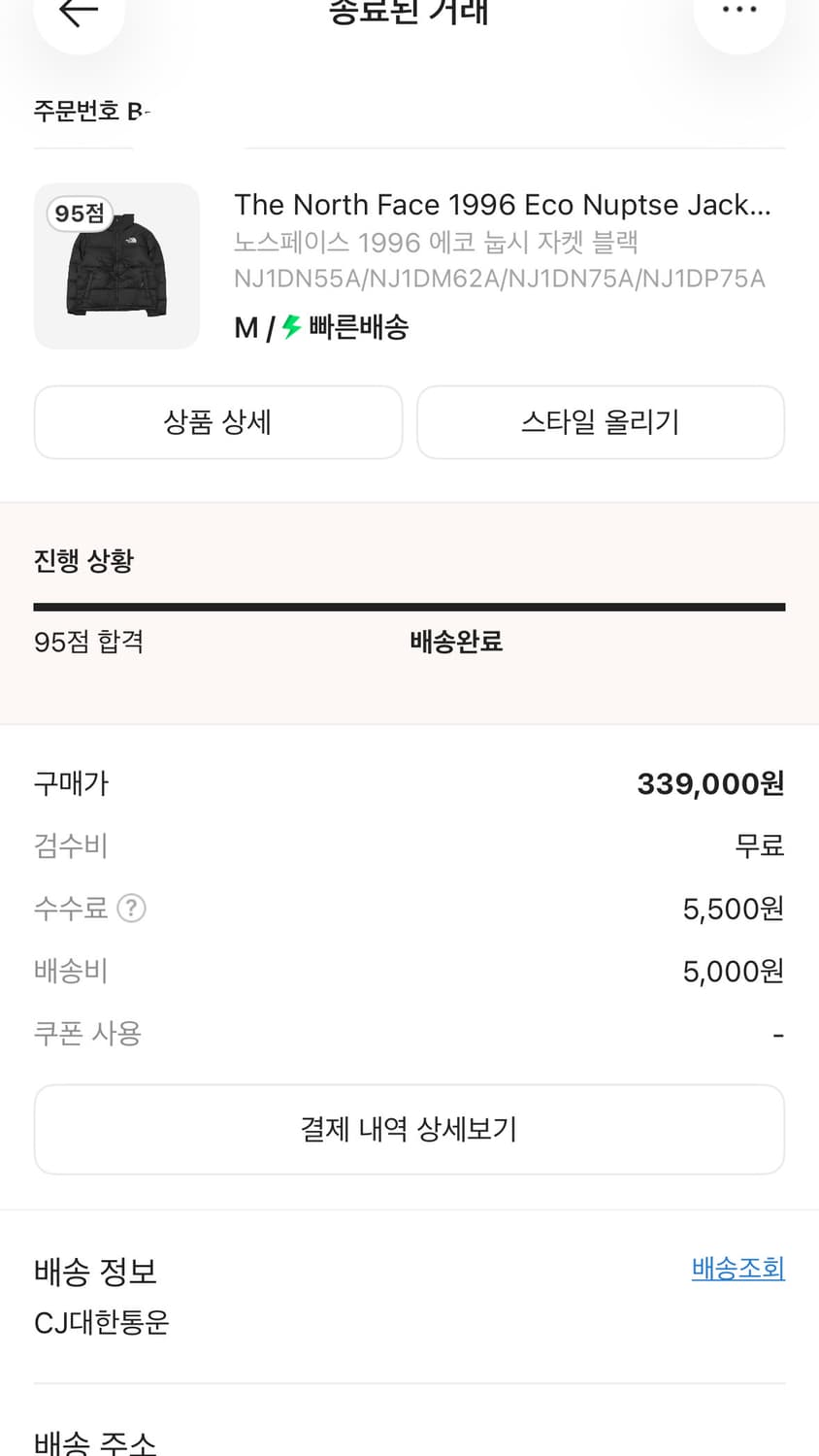Image resolution: width=819 pixels, height=1456 pixels.
Task: Tap the 배송완료 delivery complete status
Action: tap(455, 643)
